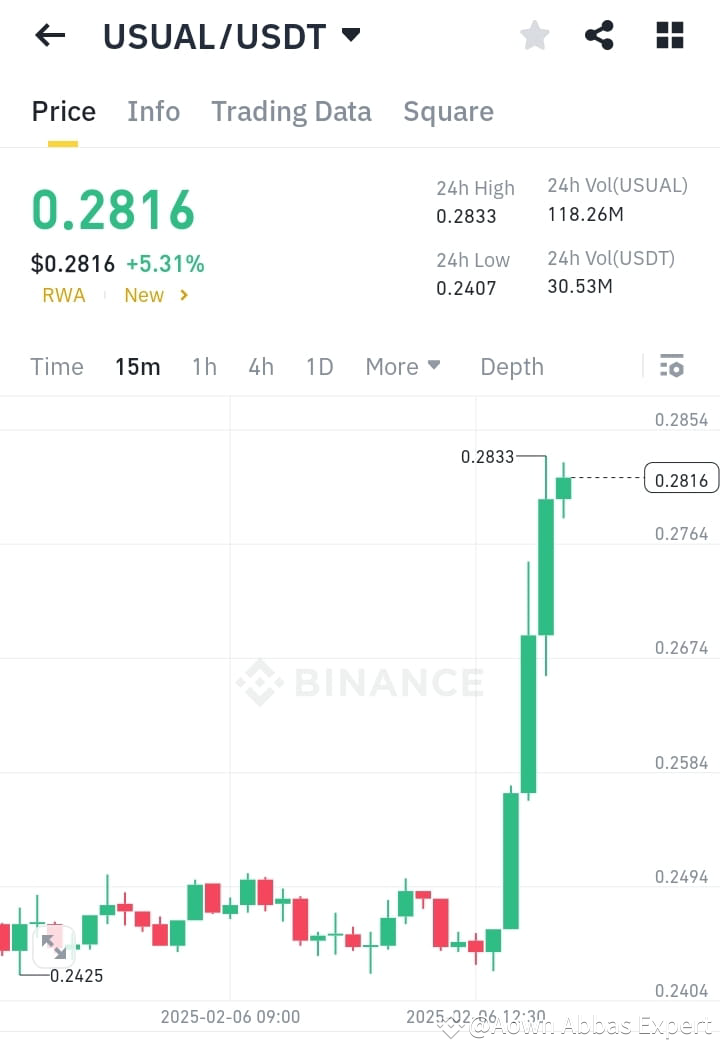
Task: Enable the 1D candle interval
Action: coord(319,366)
